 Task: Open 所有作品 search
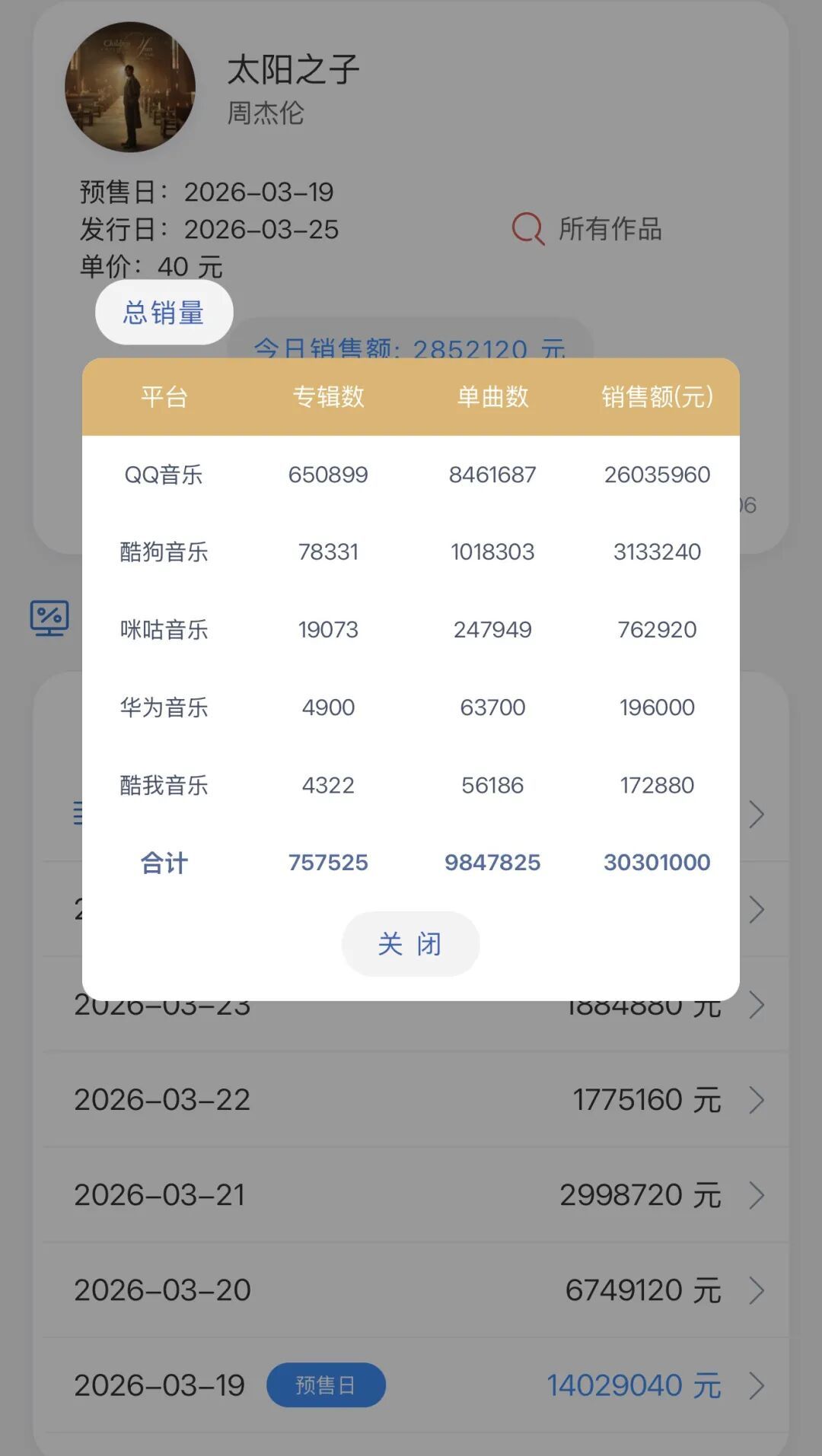pyautogui.click(x=588, y=229)
